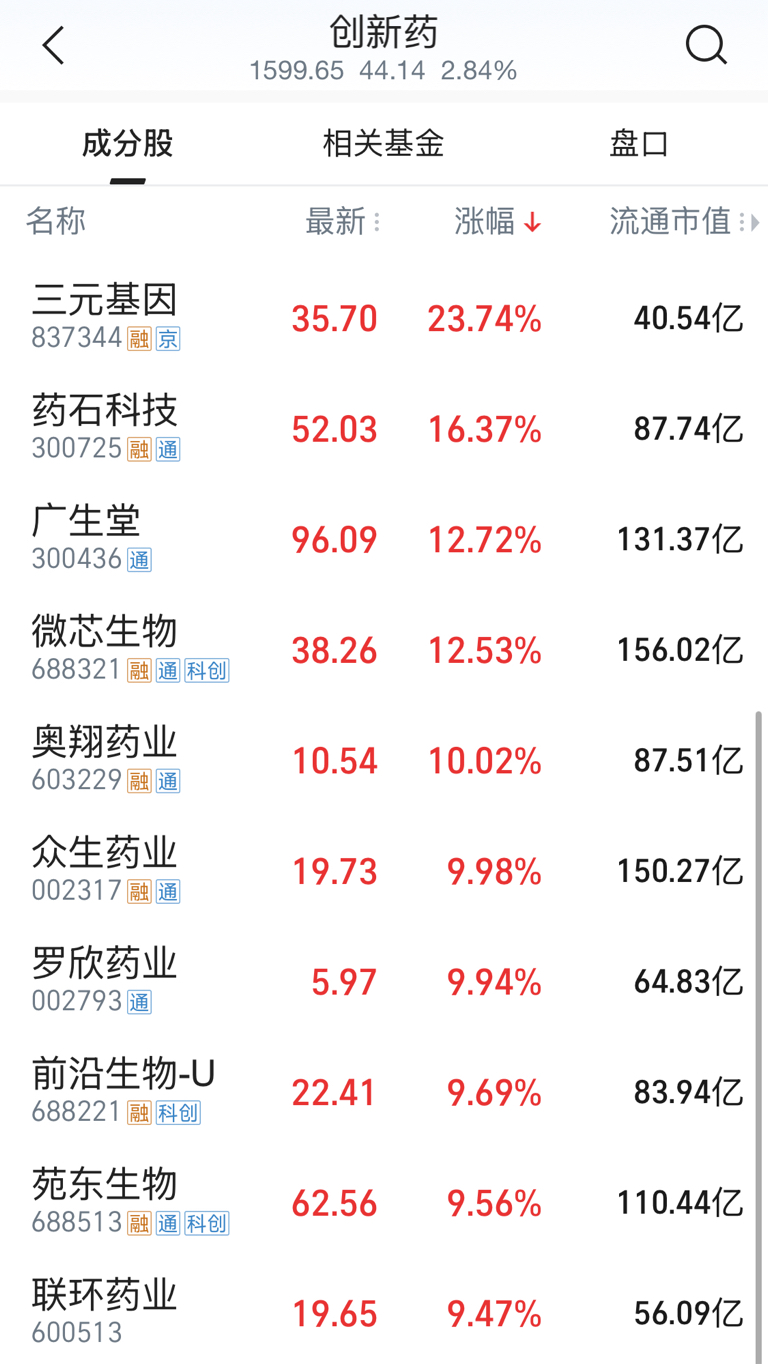Open 微芯生物 stock details
The height and width of the screenshot is (1364, 768).
click(x=384, y=651)
